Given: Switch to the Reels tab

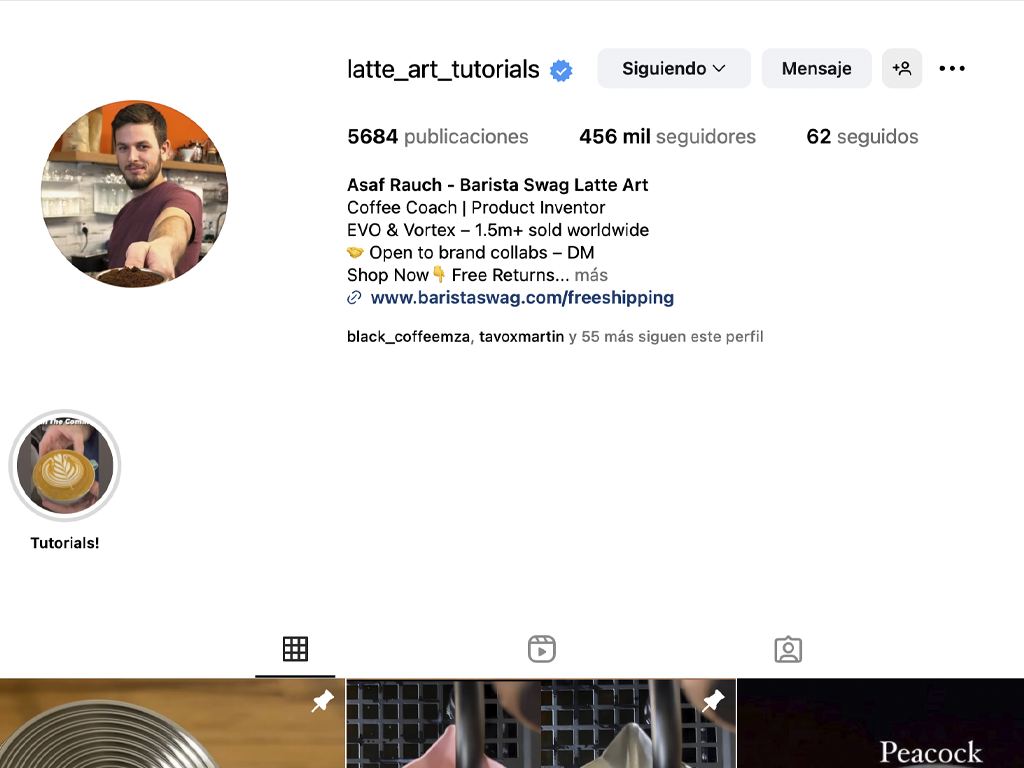Looking at the screenshot, I should click(x=541, y=649).
